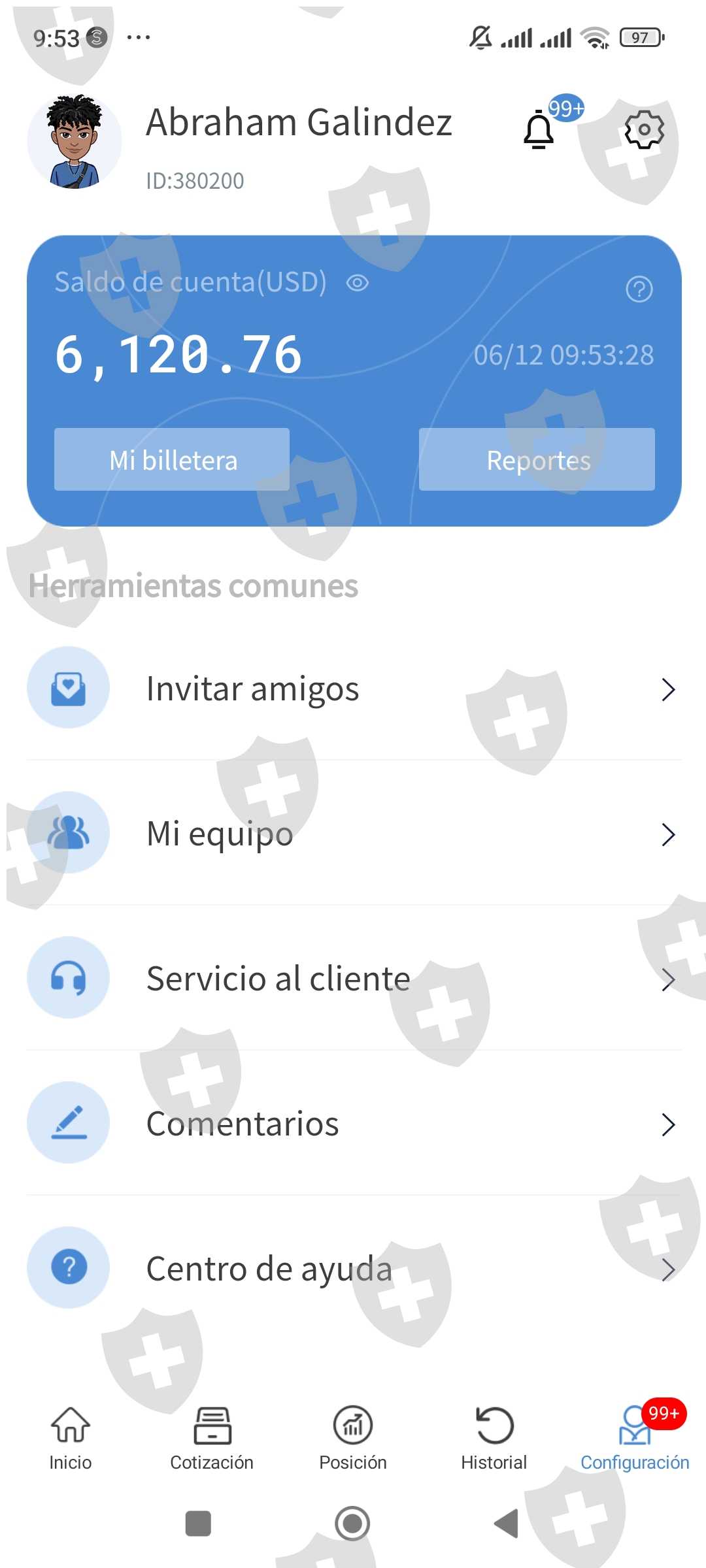Image resolution: width=706 pixels, height=1568 pixels.
Task: Open Centro de ayuda
Action: tap(354, 1268)
